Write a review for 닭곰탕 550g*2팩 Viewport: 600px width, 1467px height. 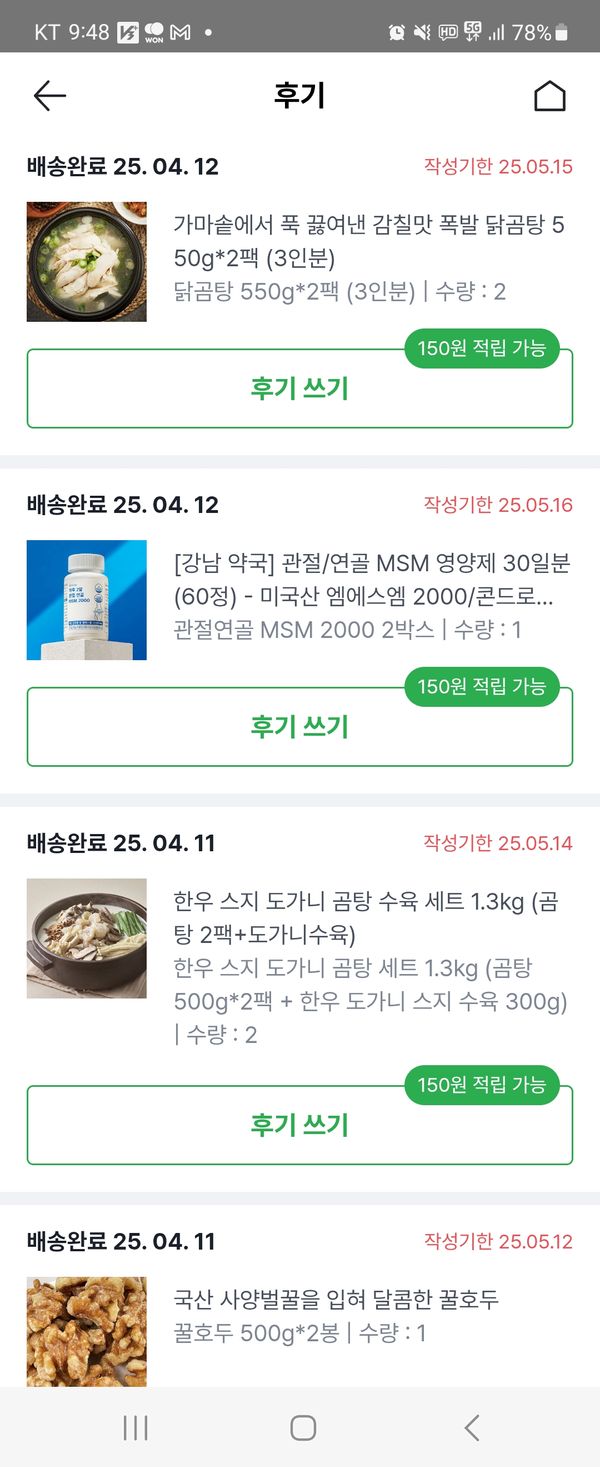tap(299, 388)
